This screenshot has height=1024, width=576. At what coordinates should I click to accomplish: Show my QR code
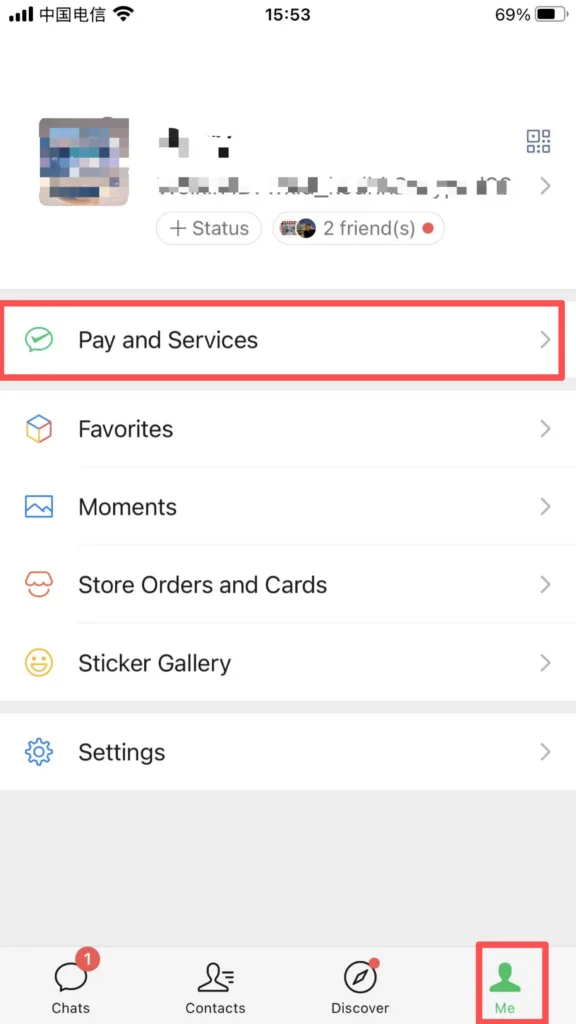pyautogui.click(x=539, y=141)
